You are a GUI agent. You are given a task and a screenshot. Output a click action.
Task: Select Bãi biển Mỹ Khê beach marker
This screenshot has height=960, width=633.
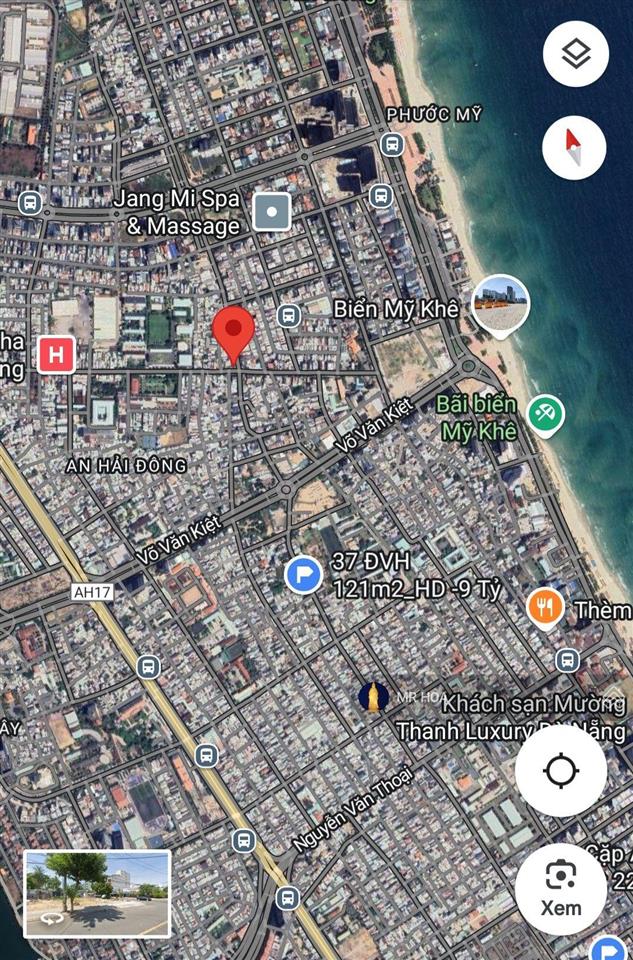546,411
